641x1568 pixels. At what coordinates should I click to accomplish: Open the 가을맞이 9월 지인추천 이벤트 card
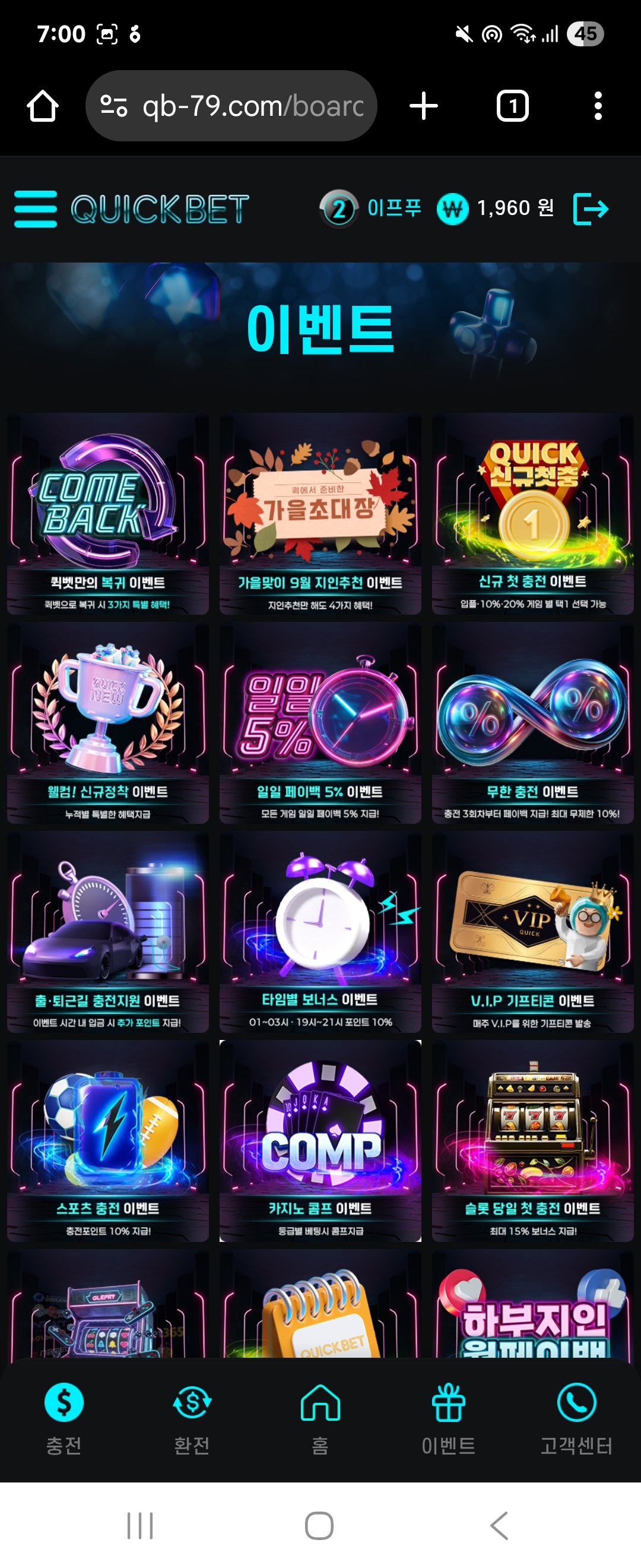320,514
